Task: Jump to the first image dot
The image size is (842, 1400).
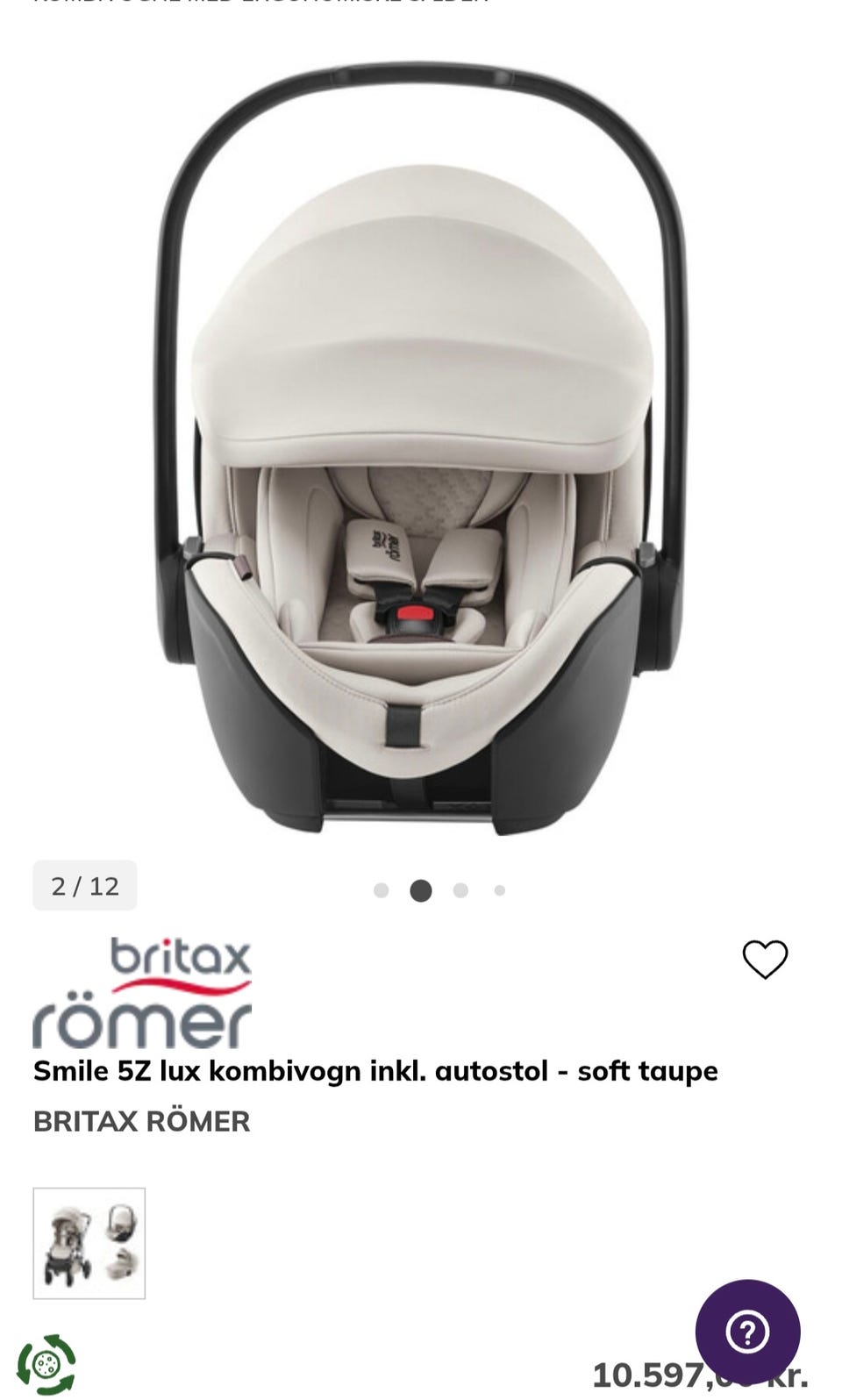Action: click(x=381, y=890)
